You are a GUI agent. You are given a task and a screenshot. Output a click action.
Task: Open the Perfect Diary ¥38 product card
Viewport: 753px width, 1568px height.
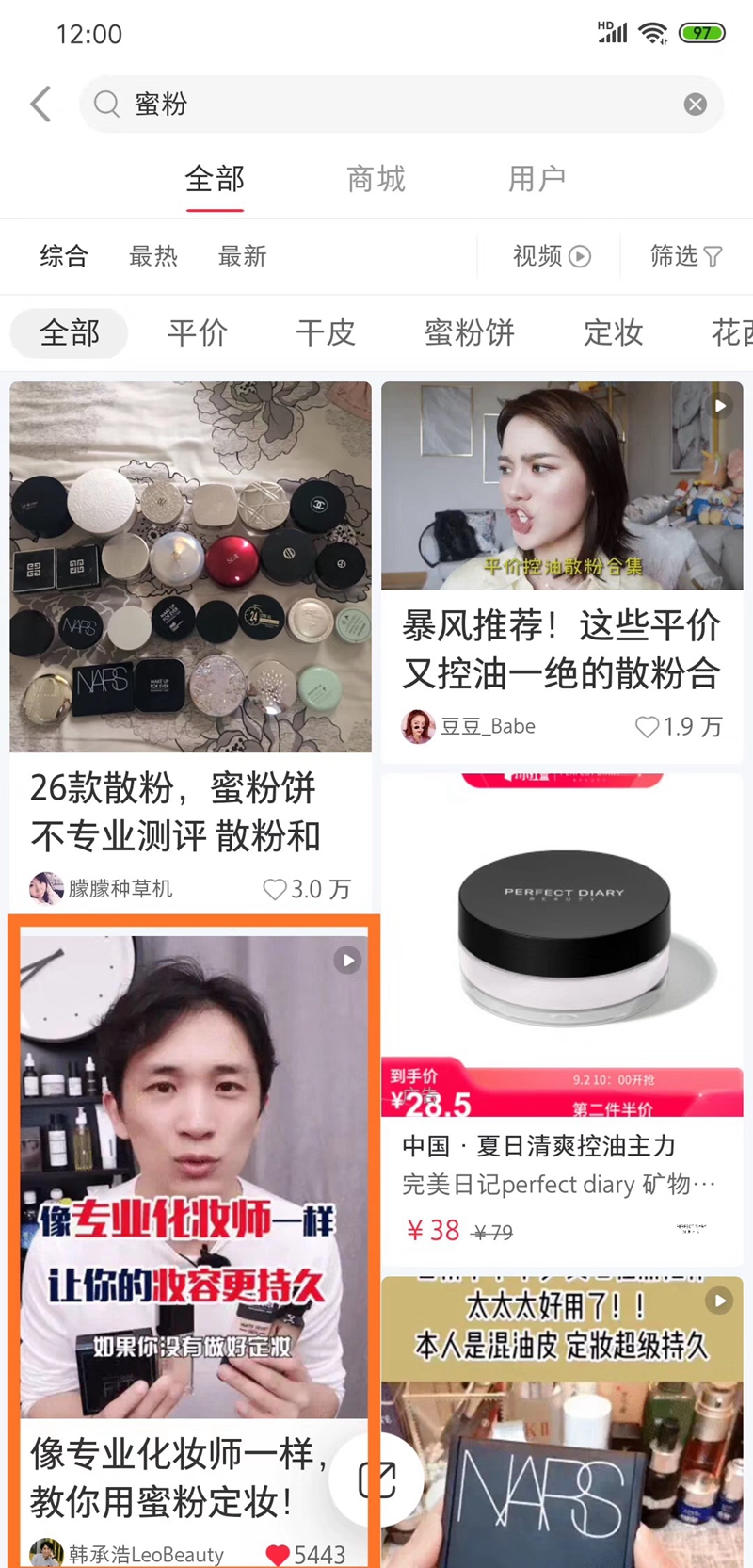coord(562,1019)
